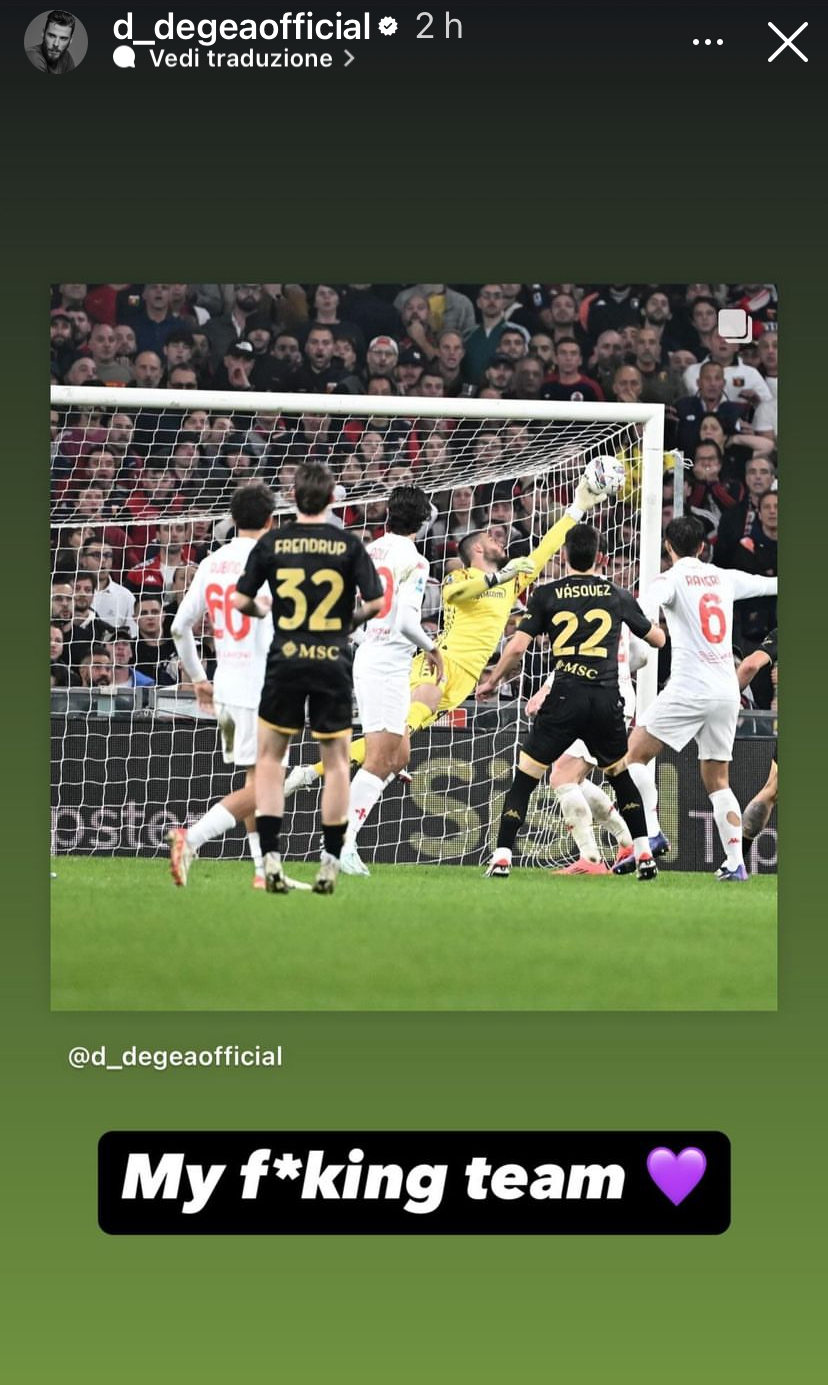The image size is (828, 1385).
Task: Open the three-dot options menu
Action: [x=708, y=43]
